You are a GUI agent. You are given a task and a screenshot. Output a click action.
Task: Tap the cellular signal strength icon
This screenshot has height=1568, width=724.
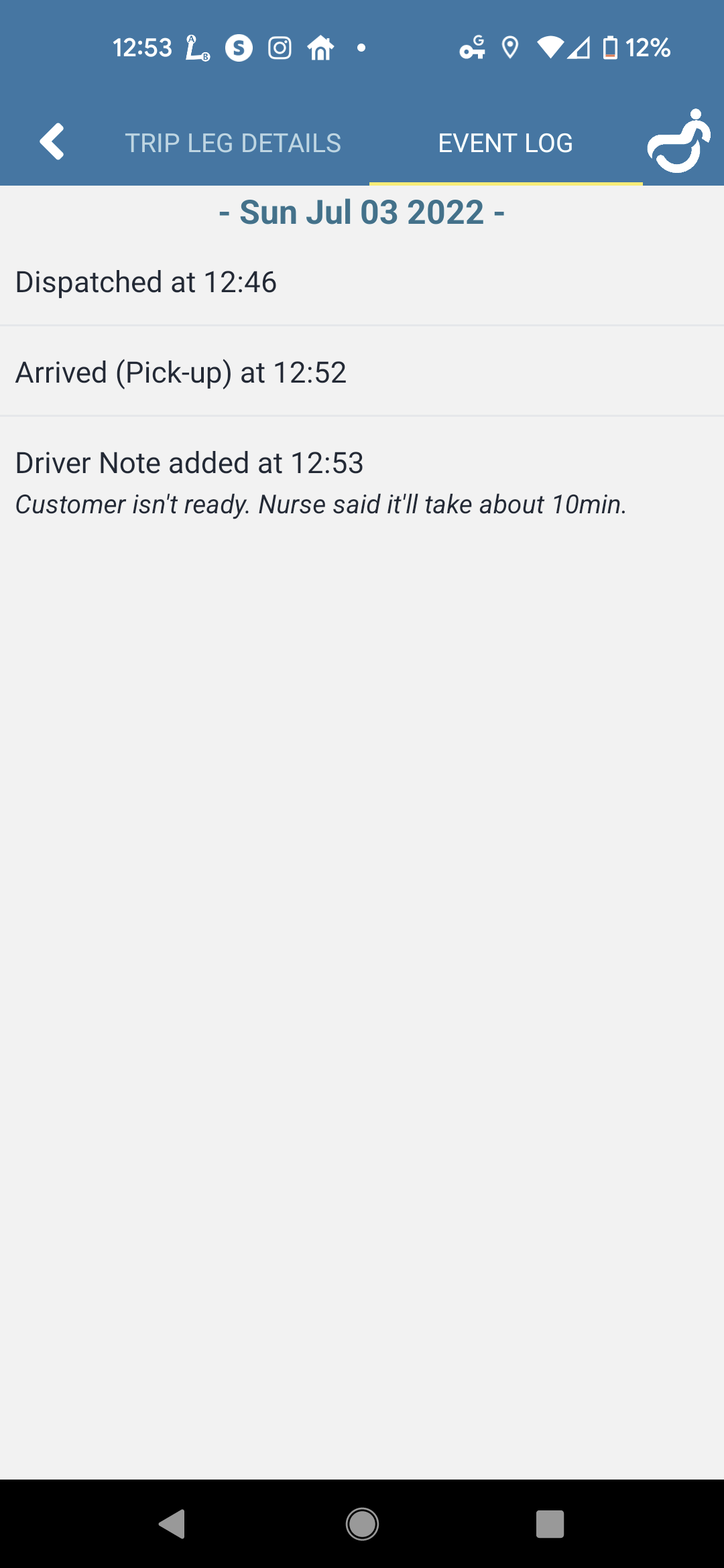pyautogui.click(x=581, y=47)
